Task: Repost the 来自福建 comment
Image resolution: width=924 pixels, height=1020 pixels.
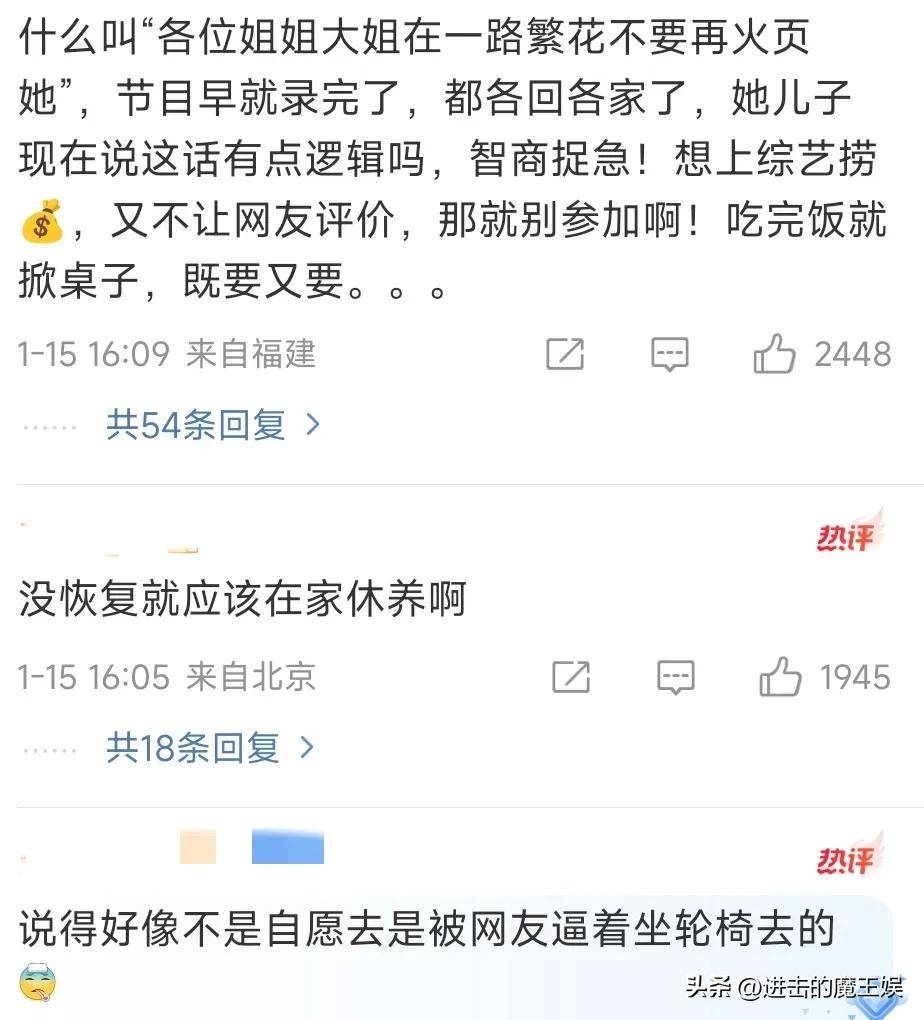Action: point(565,354)
